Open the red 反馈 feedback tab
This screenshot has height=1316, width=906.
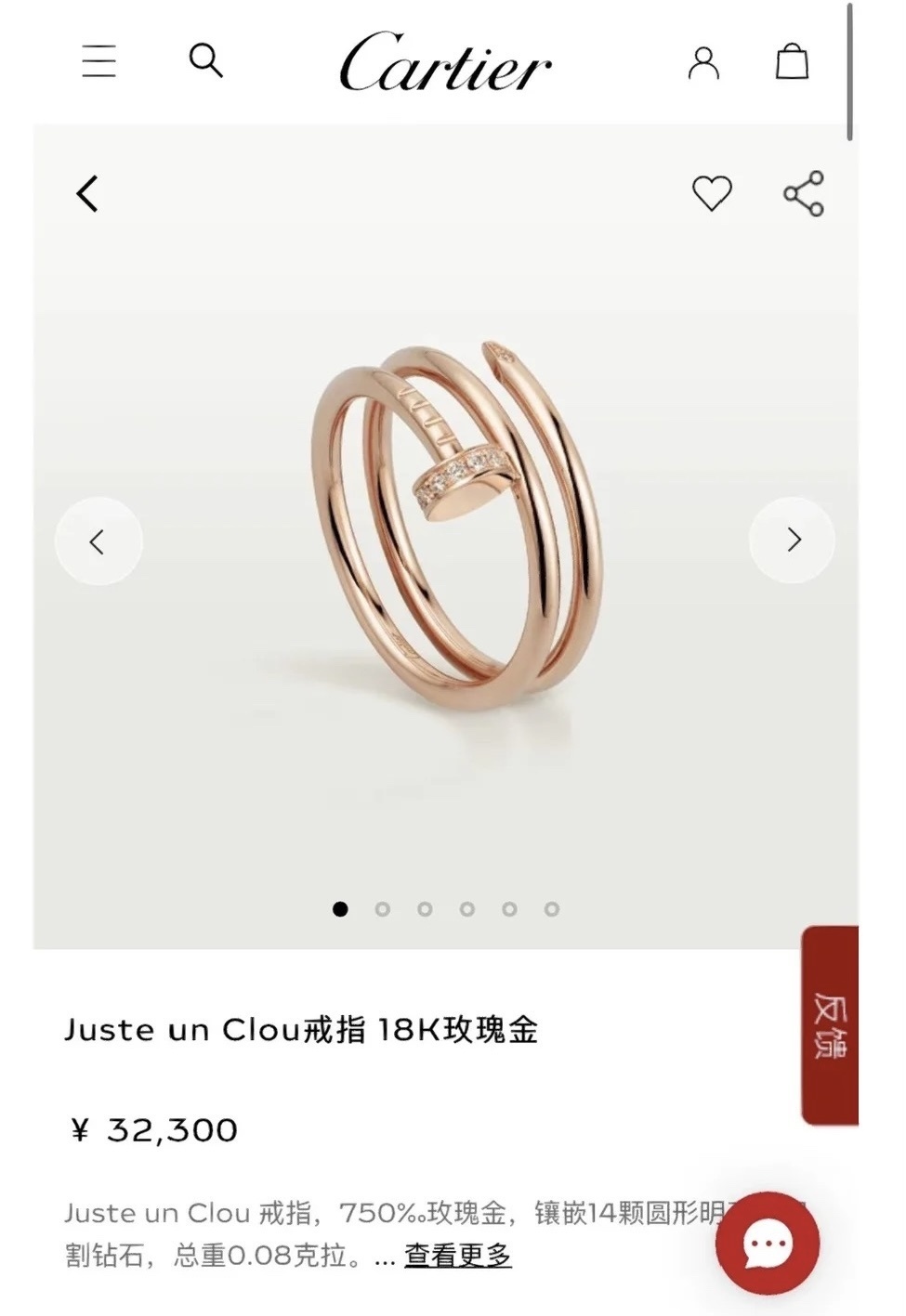coord(829,1025)
